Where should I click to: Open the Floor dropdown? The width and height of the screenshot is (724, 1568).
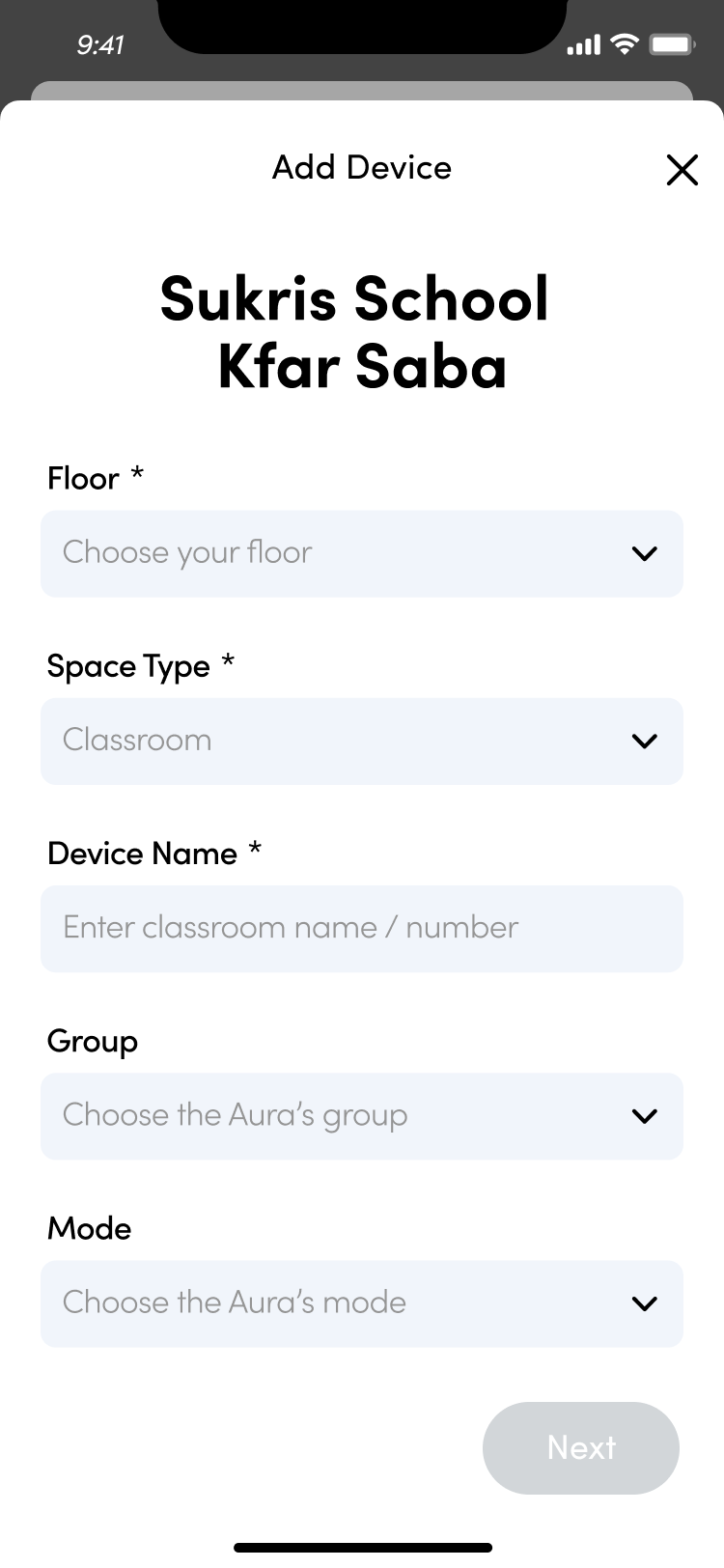(361, 553)
